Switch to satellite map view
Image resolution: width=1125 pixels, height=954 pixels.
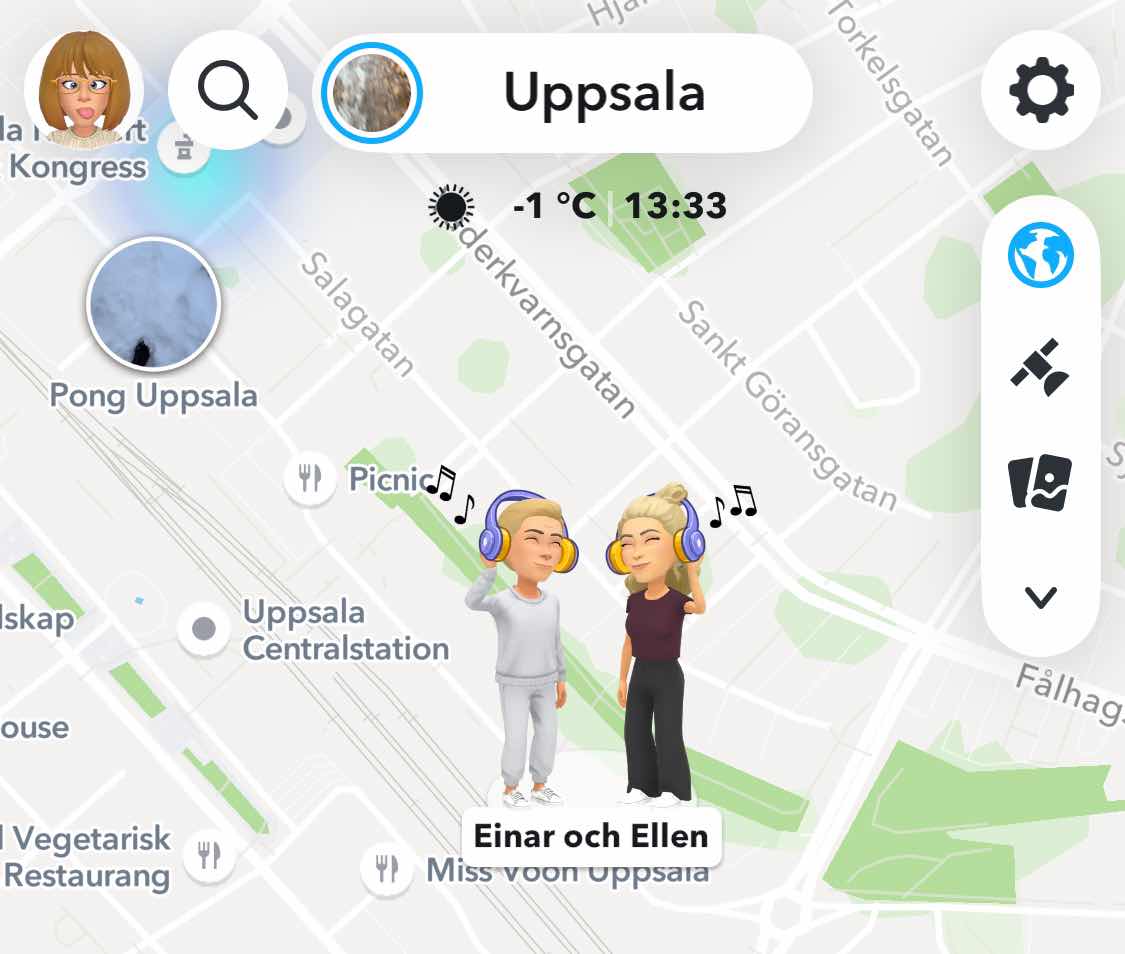pos(1040,368)
